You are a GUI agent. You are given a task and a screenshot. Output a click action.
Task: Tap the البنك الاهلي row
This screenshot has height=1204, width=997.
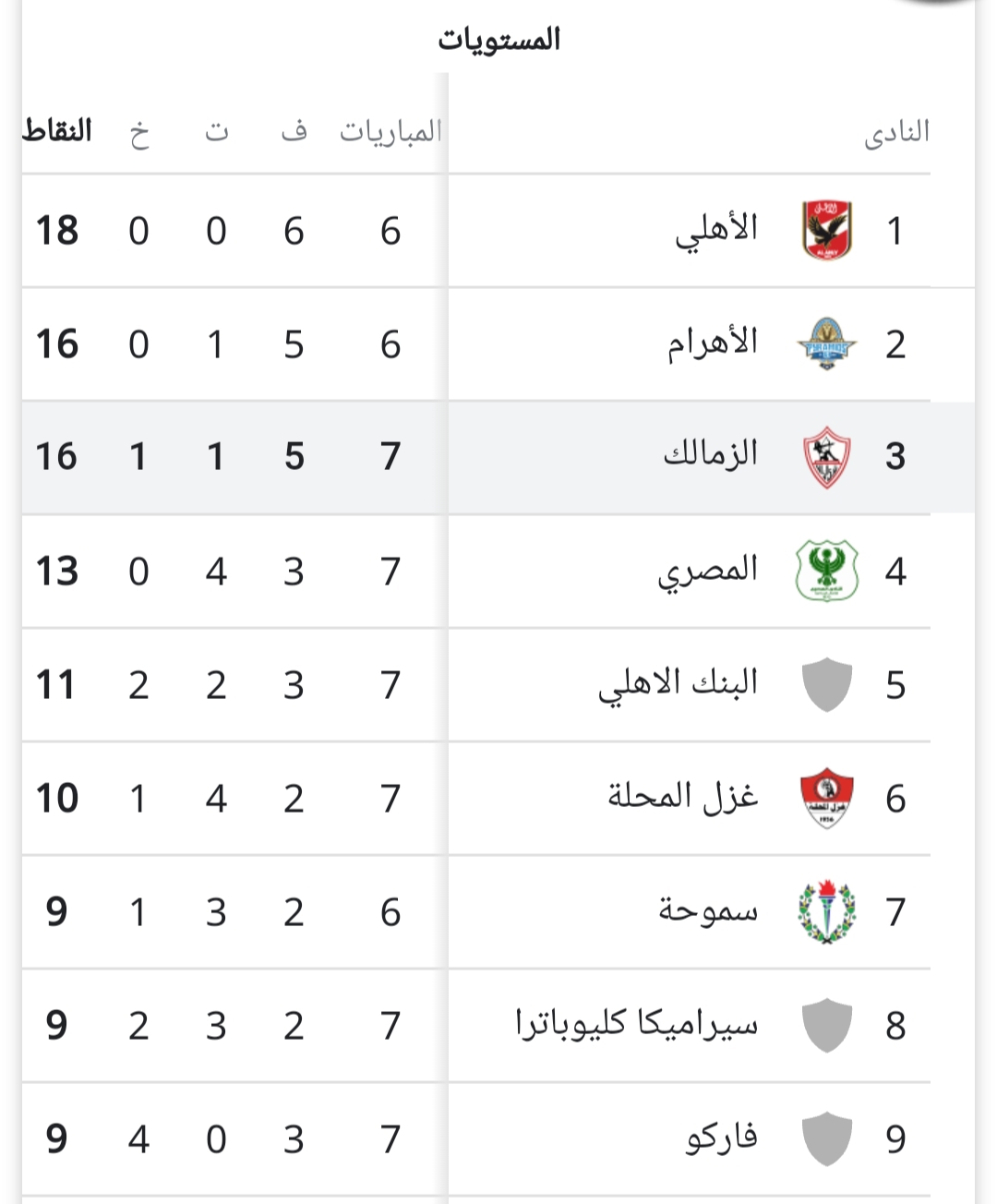tap(679, 685)
